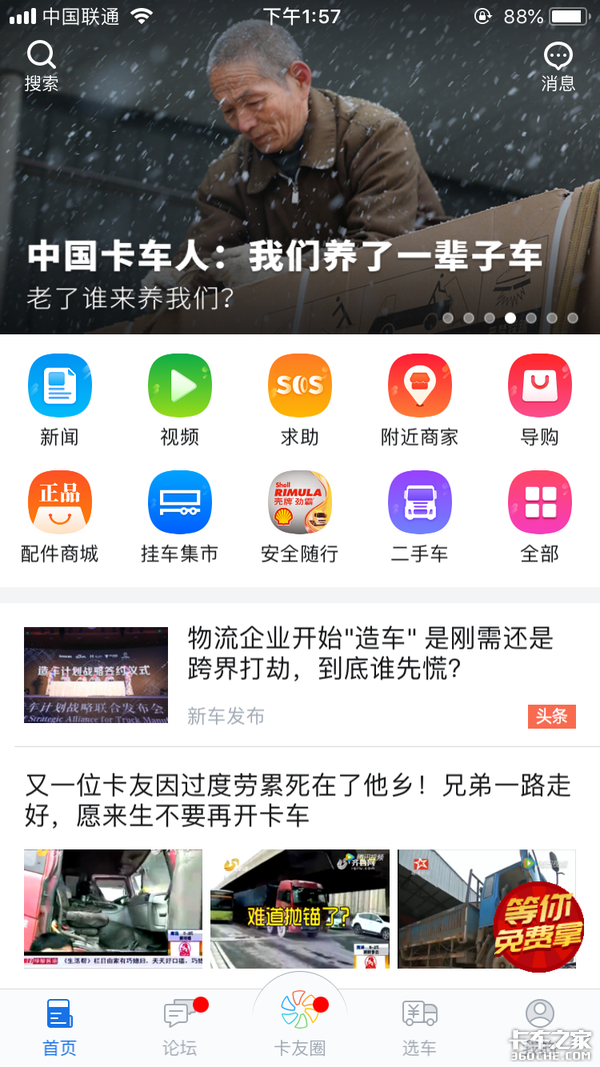Image resolution: width=600 pixels, height=1067 pixels.
Task: Open the 搜索 search icon
Action: click(x=41, y=66)
